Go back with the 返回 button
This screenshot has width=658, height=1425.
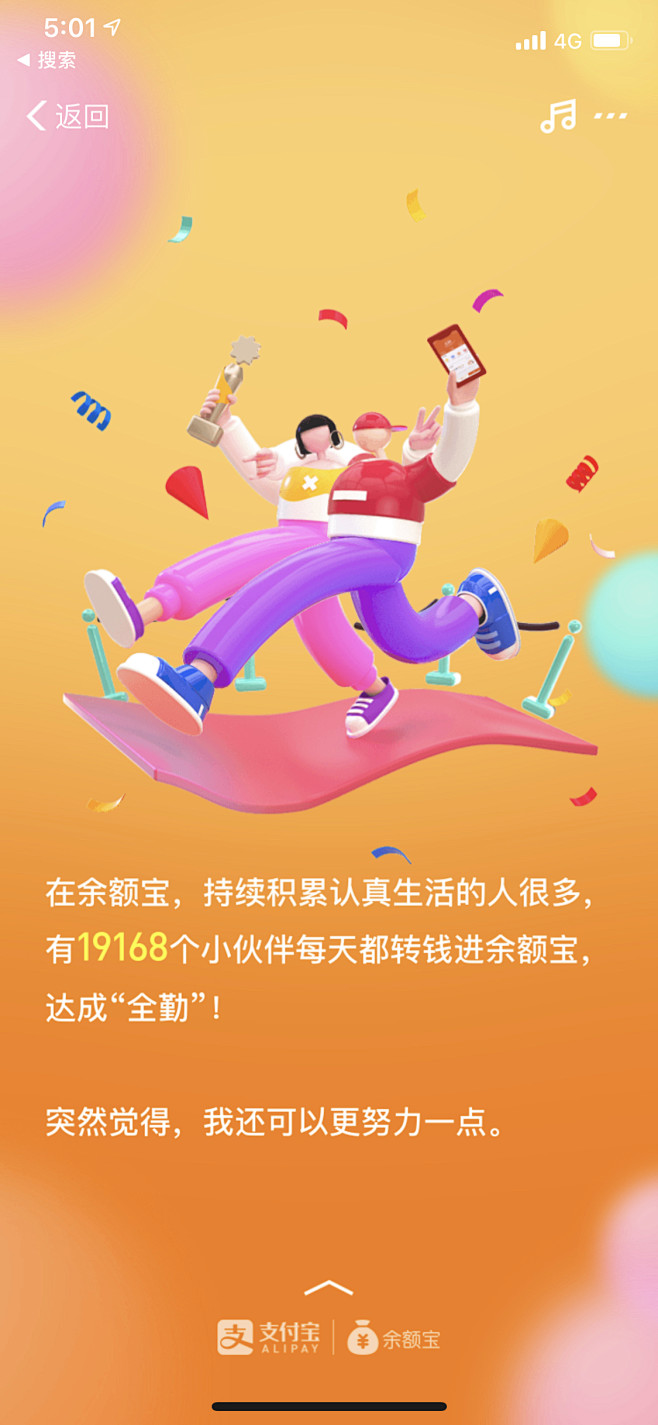[x=68, y=116]
